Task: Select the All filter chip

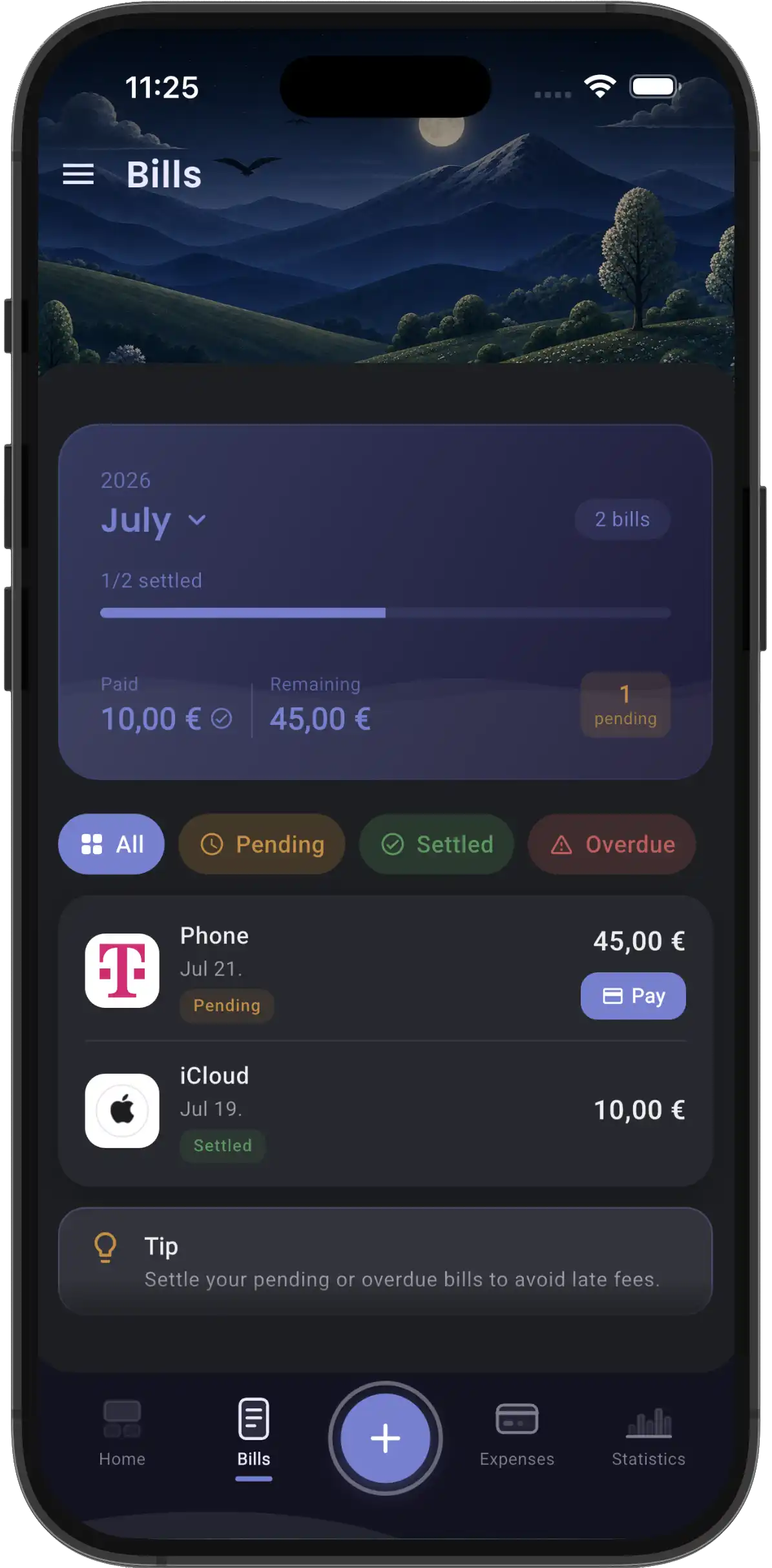Action: 111,844
